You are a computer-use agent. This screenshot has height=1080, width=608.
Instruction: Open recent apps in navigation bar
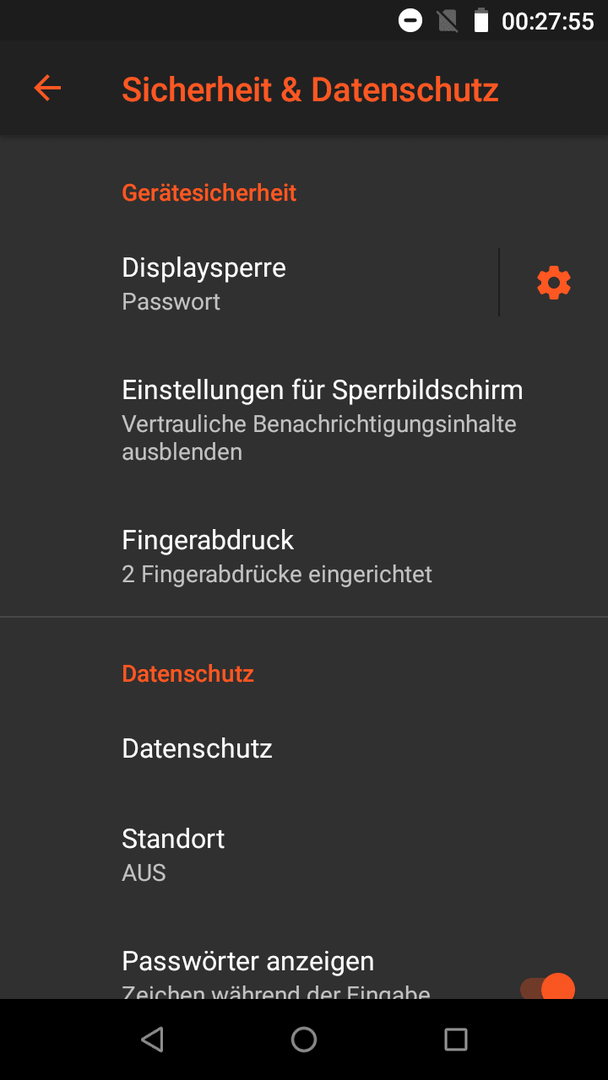point(456,1039)
